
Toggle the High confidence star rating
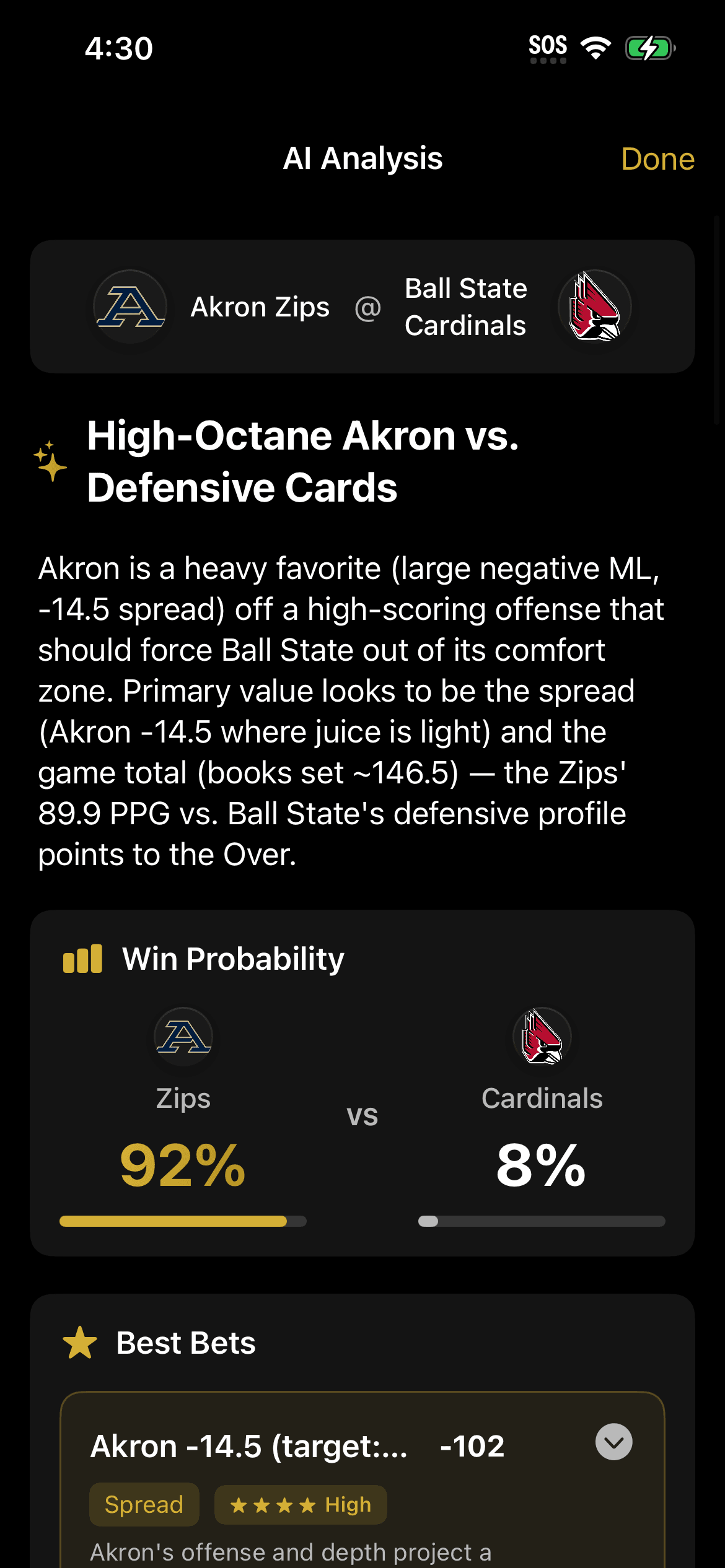tap(300, 1504)
